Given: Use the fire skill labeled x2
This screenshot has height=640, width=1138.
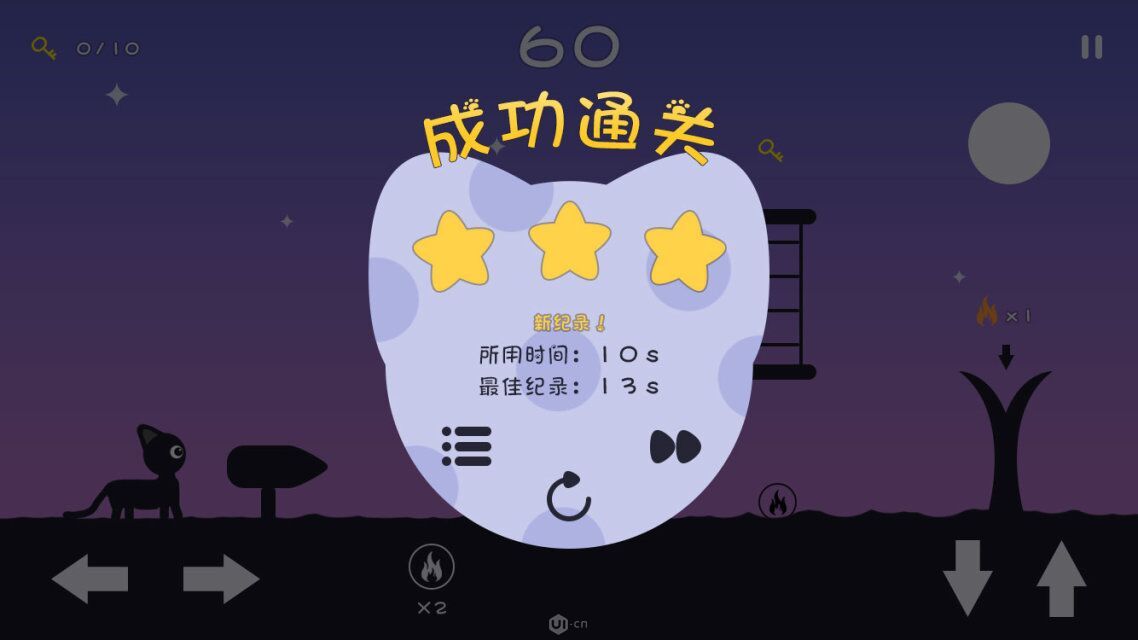Looking at the screenshot, I should [431, 567].
